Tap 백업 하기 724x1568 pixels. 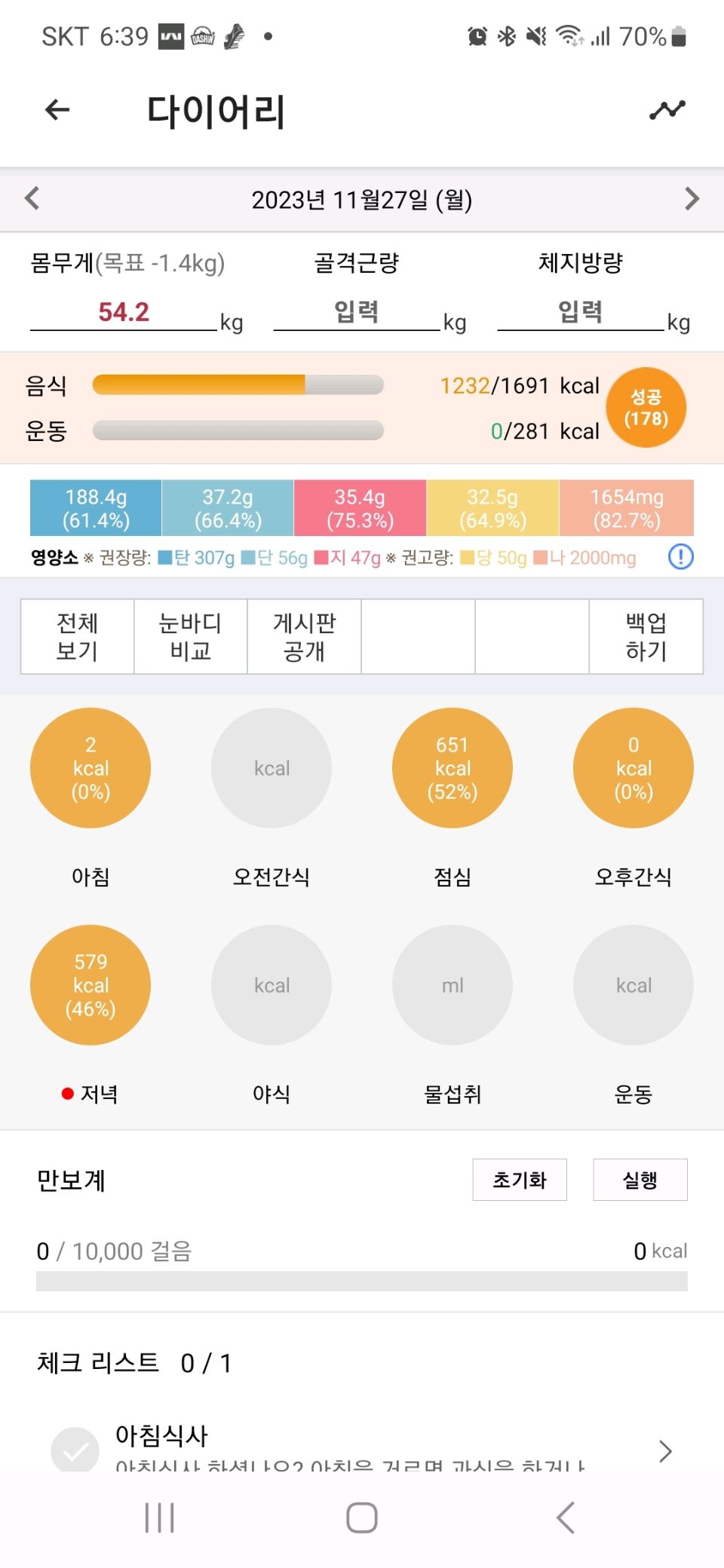[x=646, y=636]
